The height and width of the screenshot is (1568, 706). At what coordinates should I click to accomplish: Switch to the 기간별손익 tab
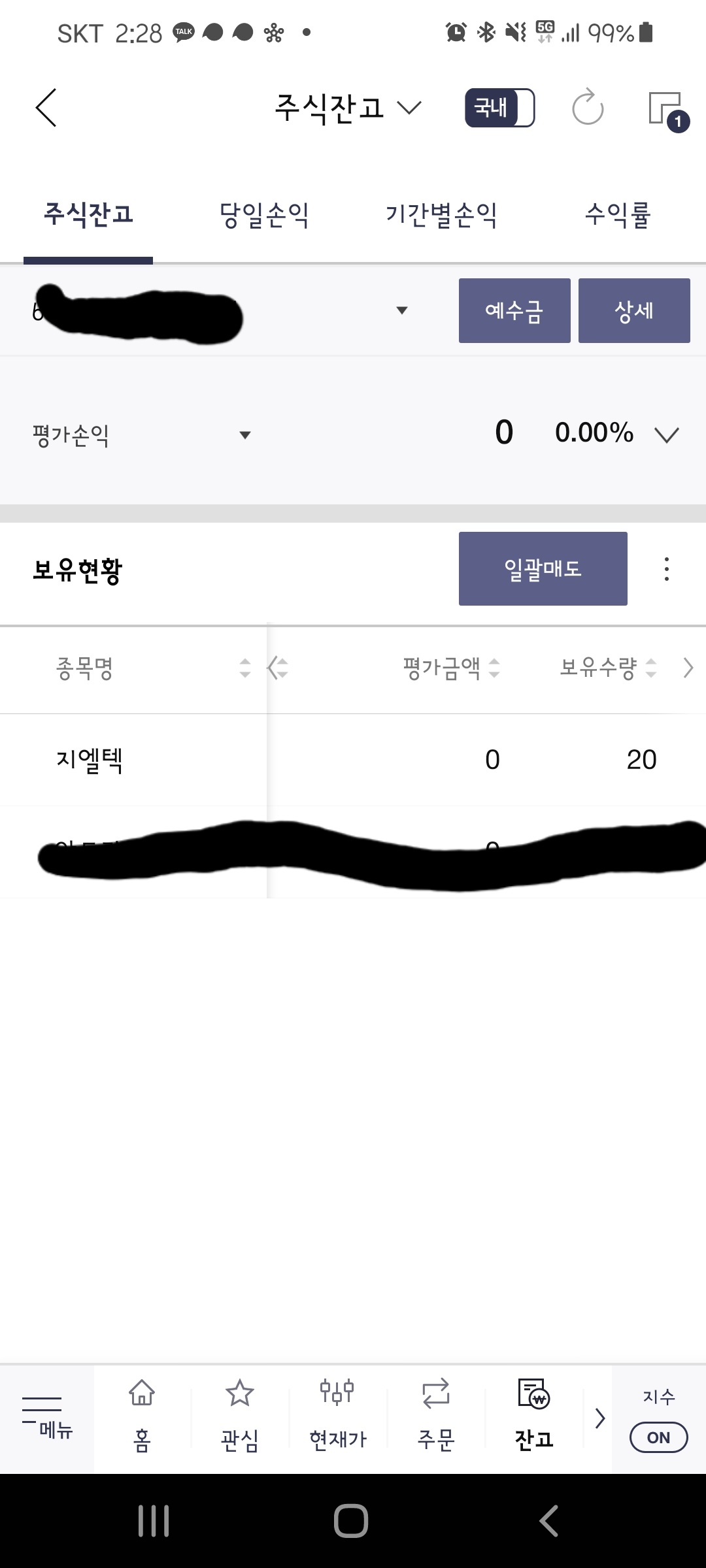[x=441, y=215]
